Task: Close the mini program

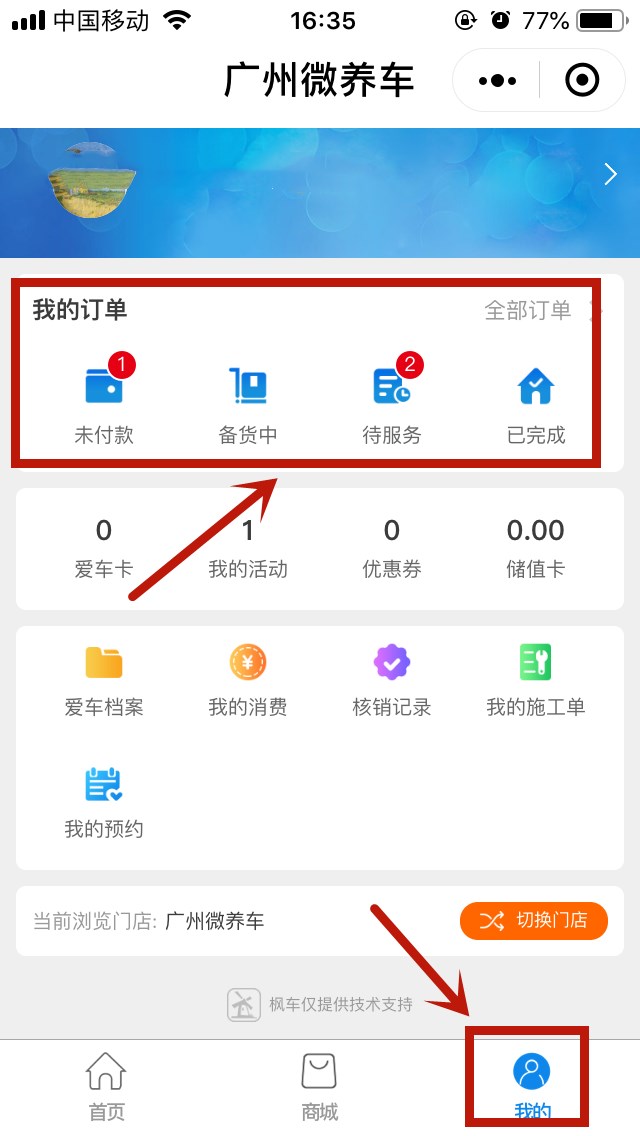Action: click(582, 80)
